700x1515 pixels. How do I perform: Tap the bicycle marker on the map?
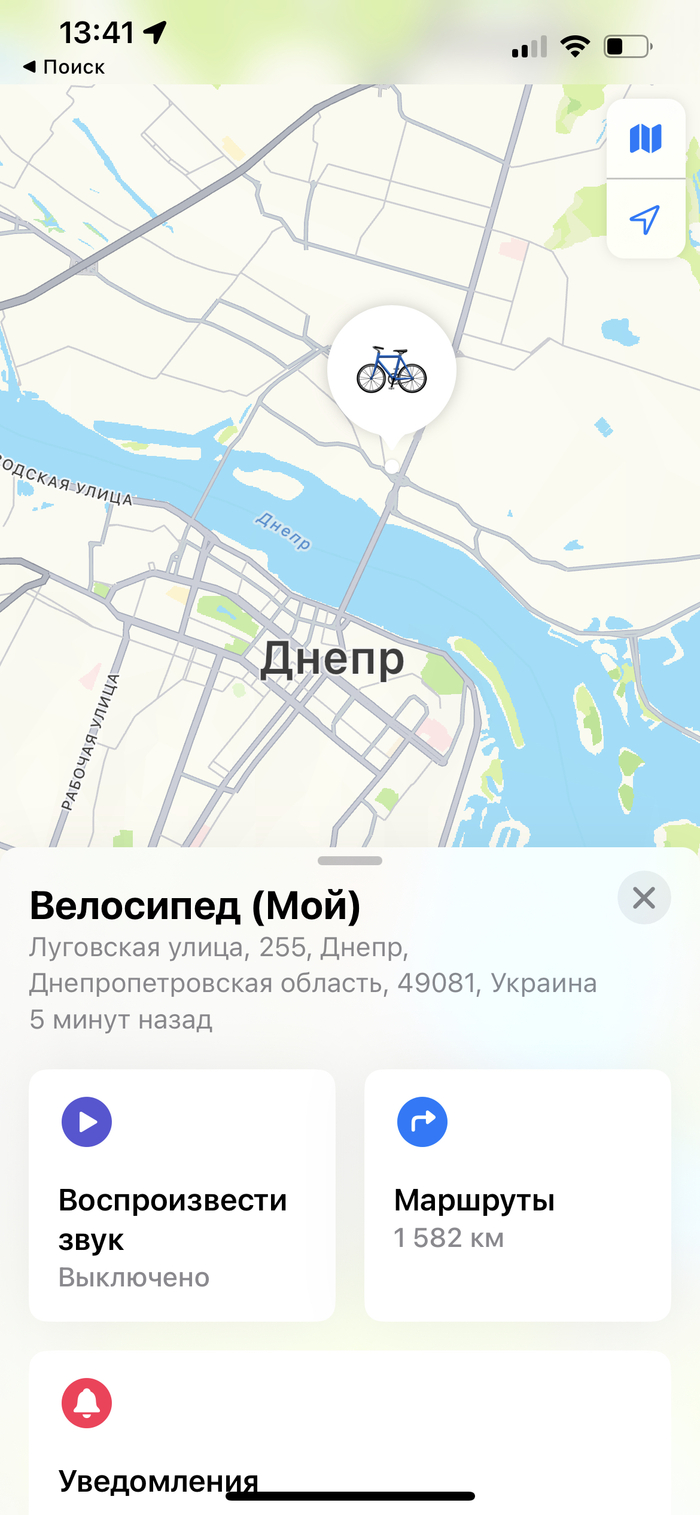coord(391,370)
